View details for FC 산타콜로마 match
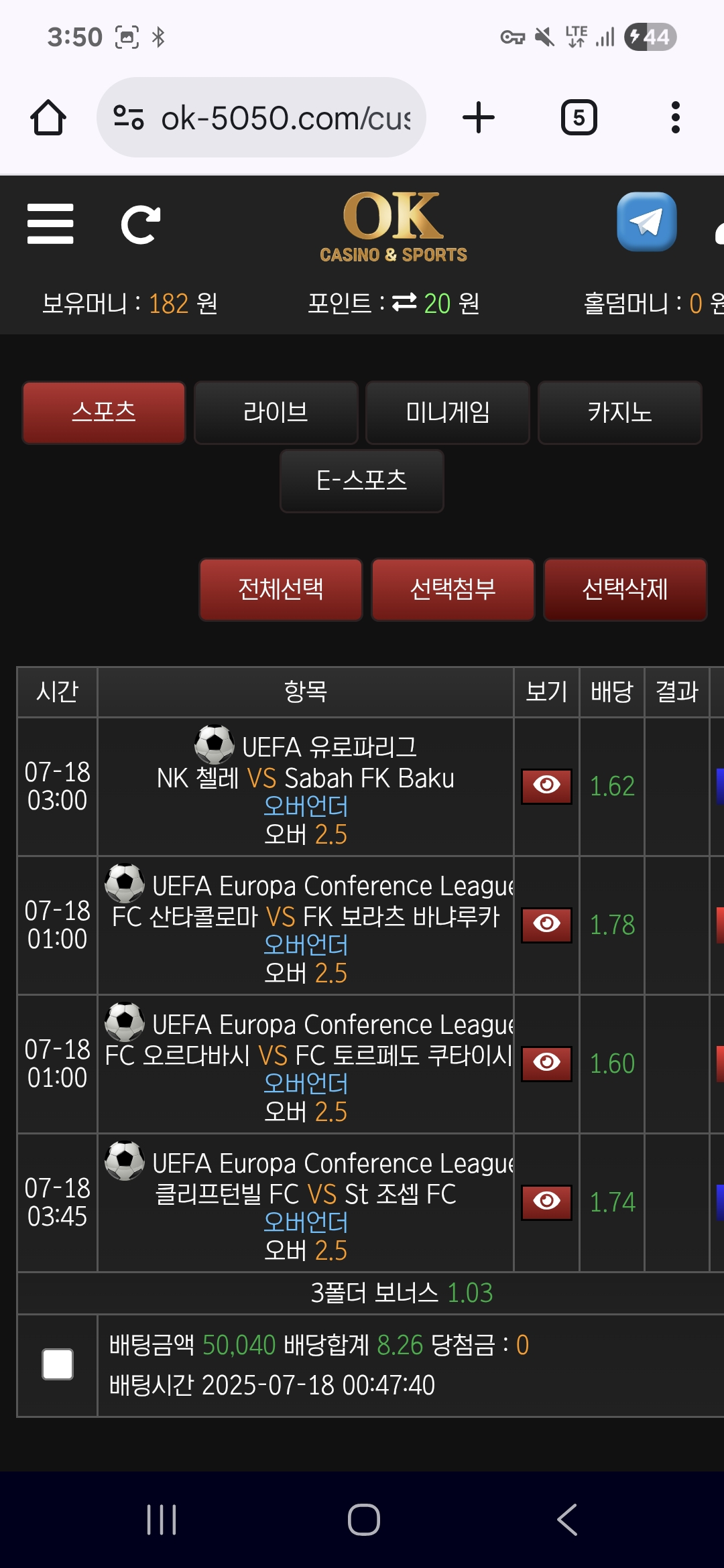The height and width of the screenshot is (1568, 724). pyautogui.click(x=546, y=925)
